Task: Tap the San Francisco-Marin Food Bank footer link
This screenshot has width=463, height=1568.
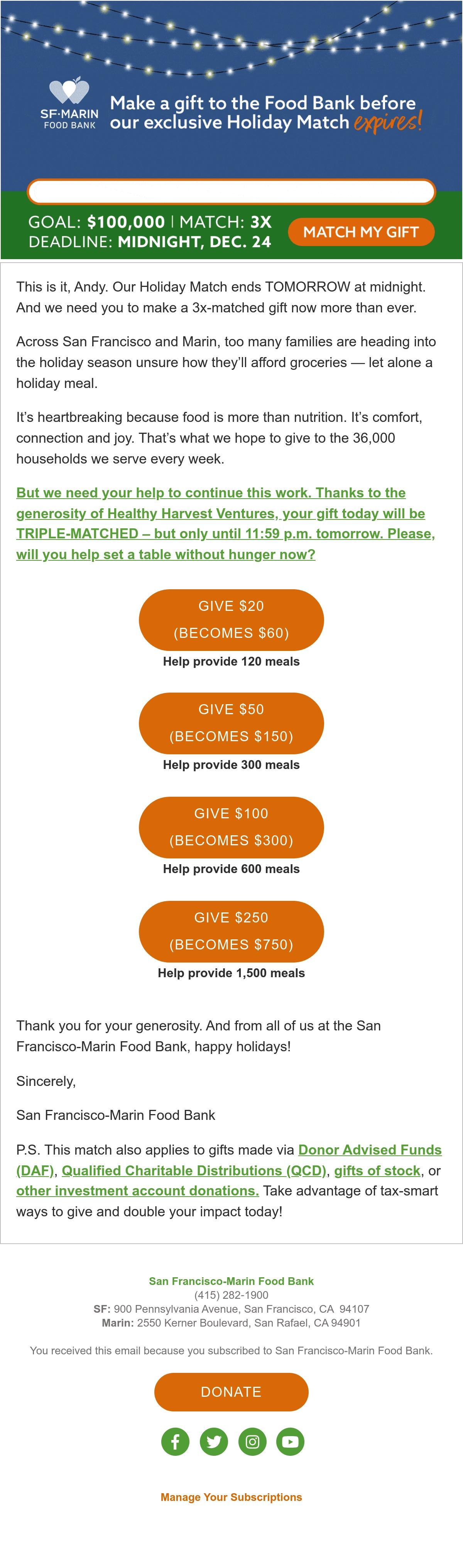Action: [x=231, y=1281]
